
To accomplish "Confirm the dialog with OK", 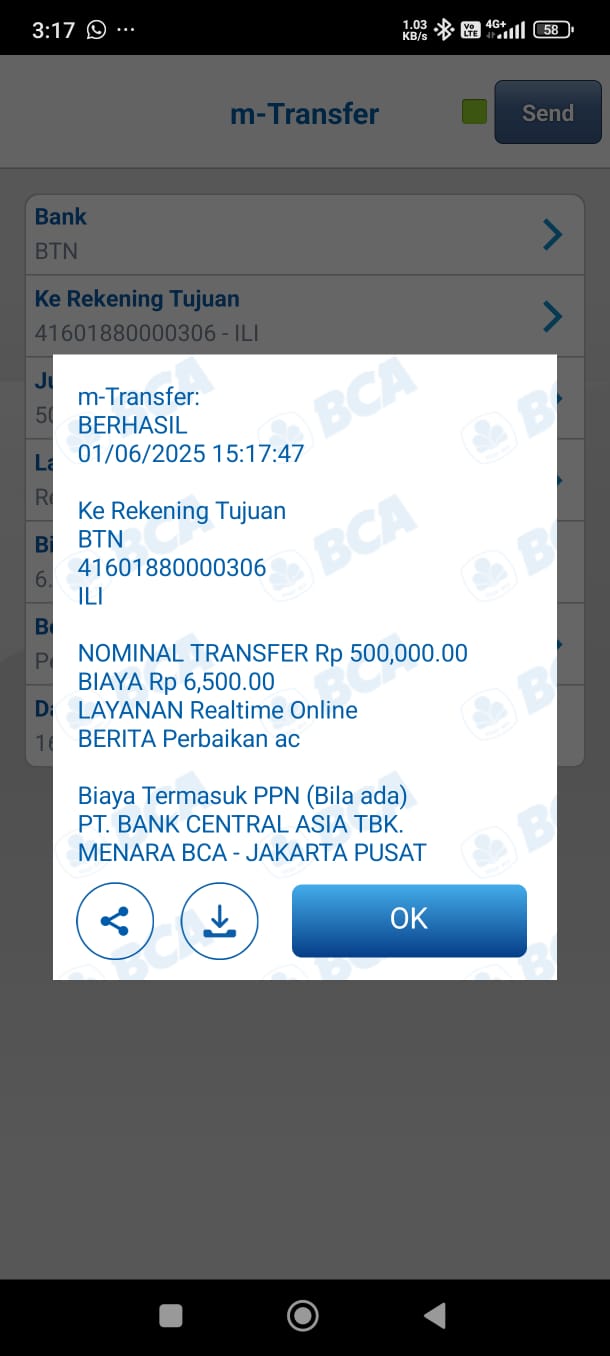I will tap(409, 920).
